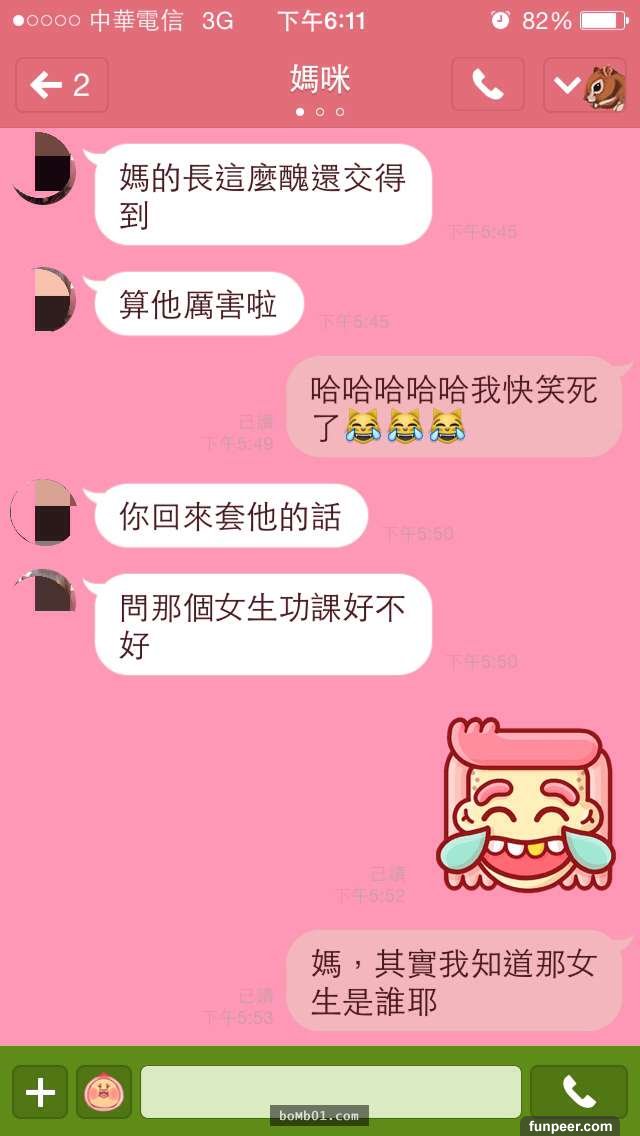This screenshot has width=640, height=1136.
Task: Expand the chat options dropdown arrow
Action: (566, 85)
